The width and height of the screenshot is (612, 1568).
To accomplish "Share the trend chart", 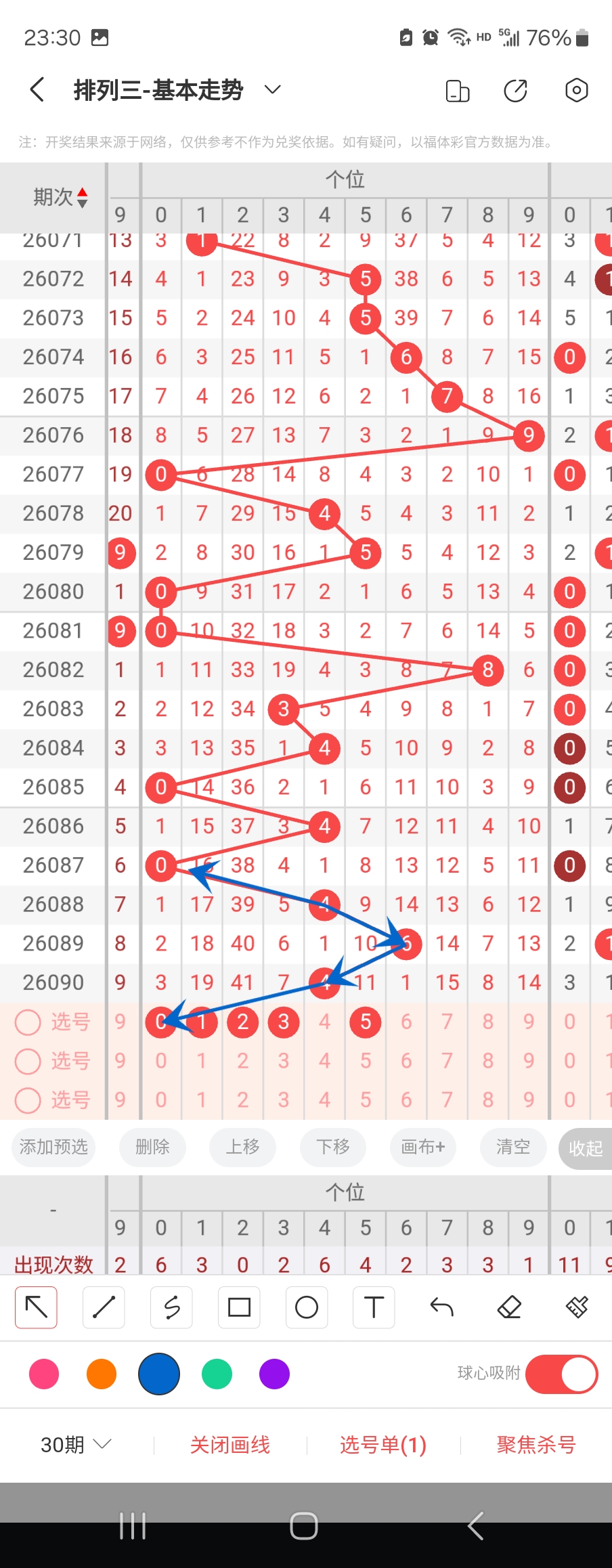I will [x=516, y=90].
